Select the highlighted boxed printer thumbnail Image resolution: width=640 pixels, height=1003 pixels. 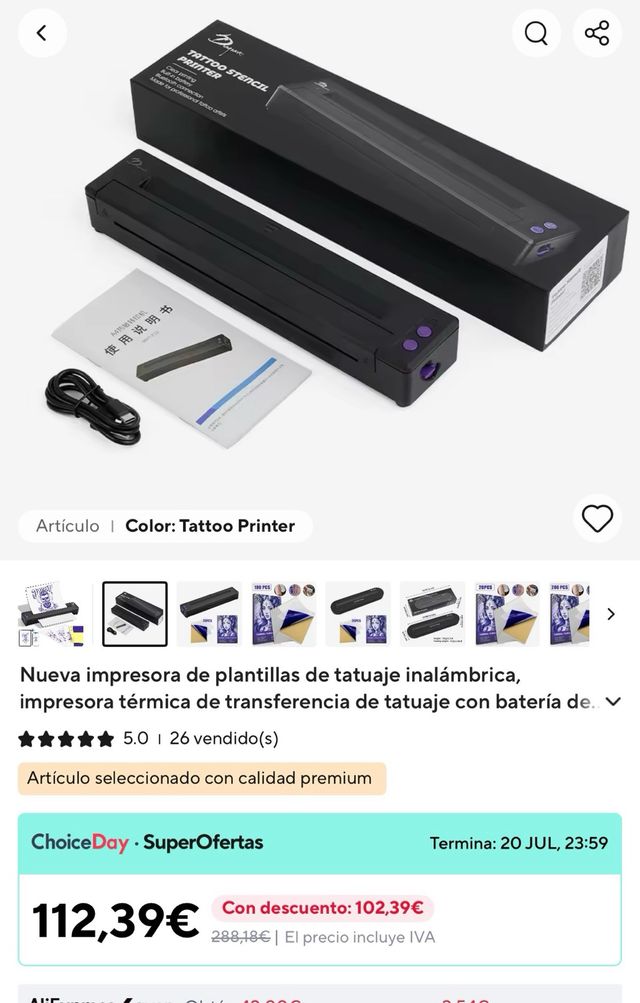[x=135, y=614]
